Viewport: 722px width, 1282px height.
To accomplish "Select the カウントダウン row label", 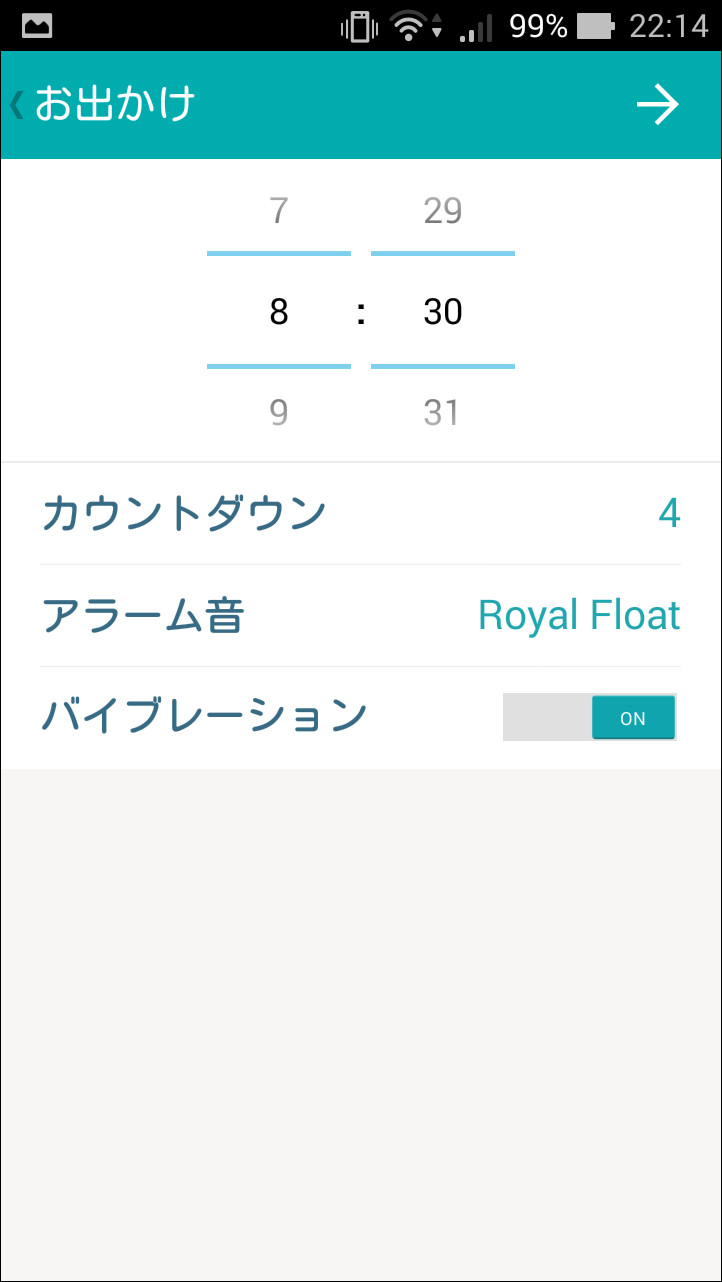I will click(x=183, y=512).
